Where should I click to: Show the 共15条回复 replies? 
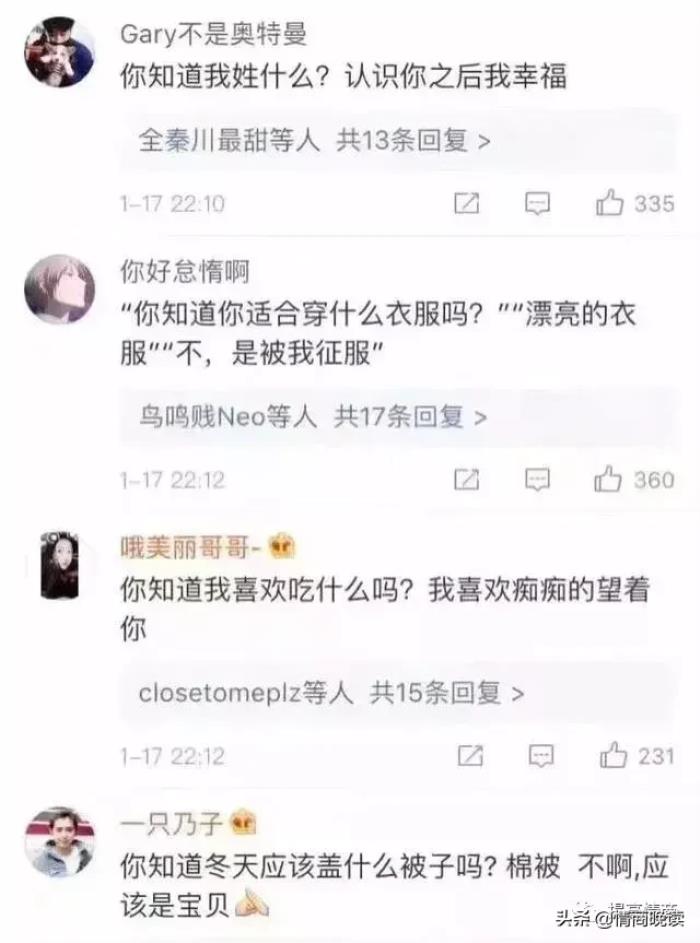click(447, 692)
